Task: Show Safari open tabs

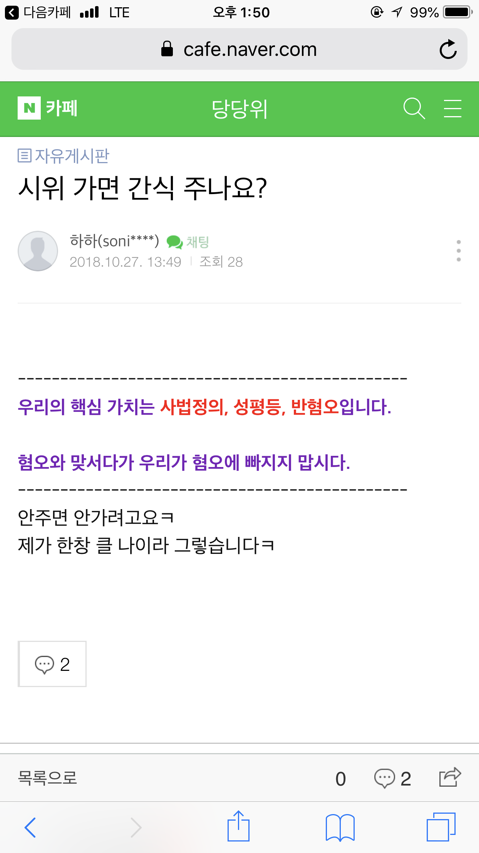Action: click(441, 827)
